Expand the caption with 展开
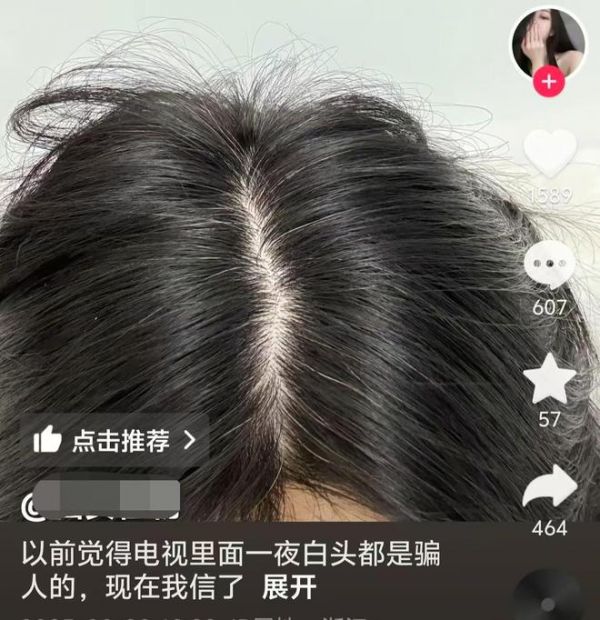 (x=289, y=586)
